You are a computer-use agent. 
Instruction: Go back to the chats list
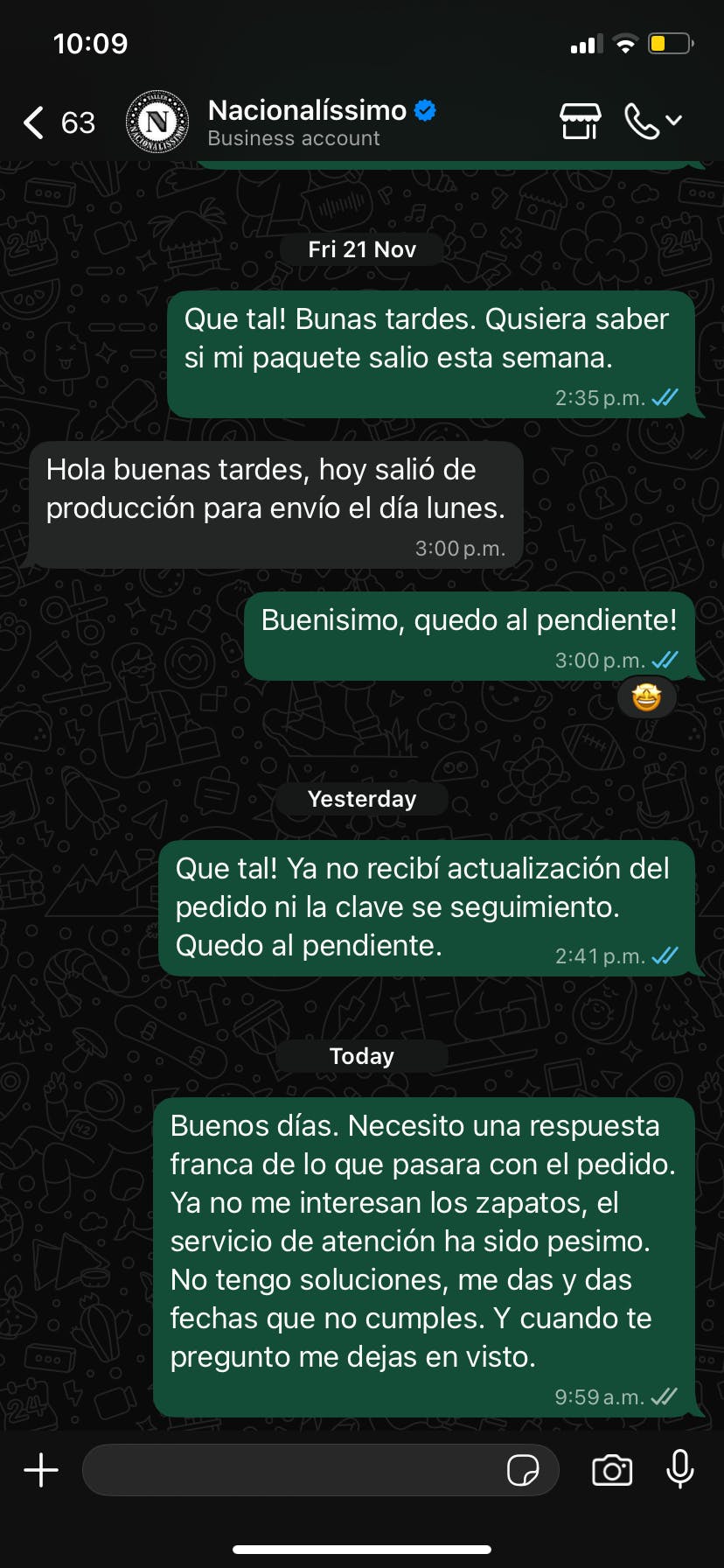[x=35, y=122]
